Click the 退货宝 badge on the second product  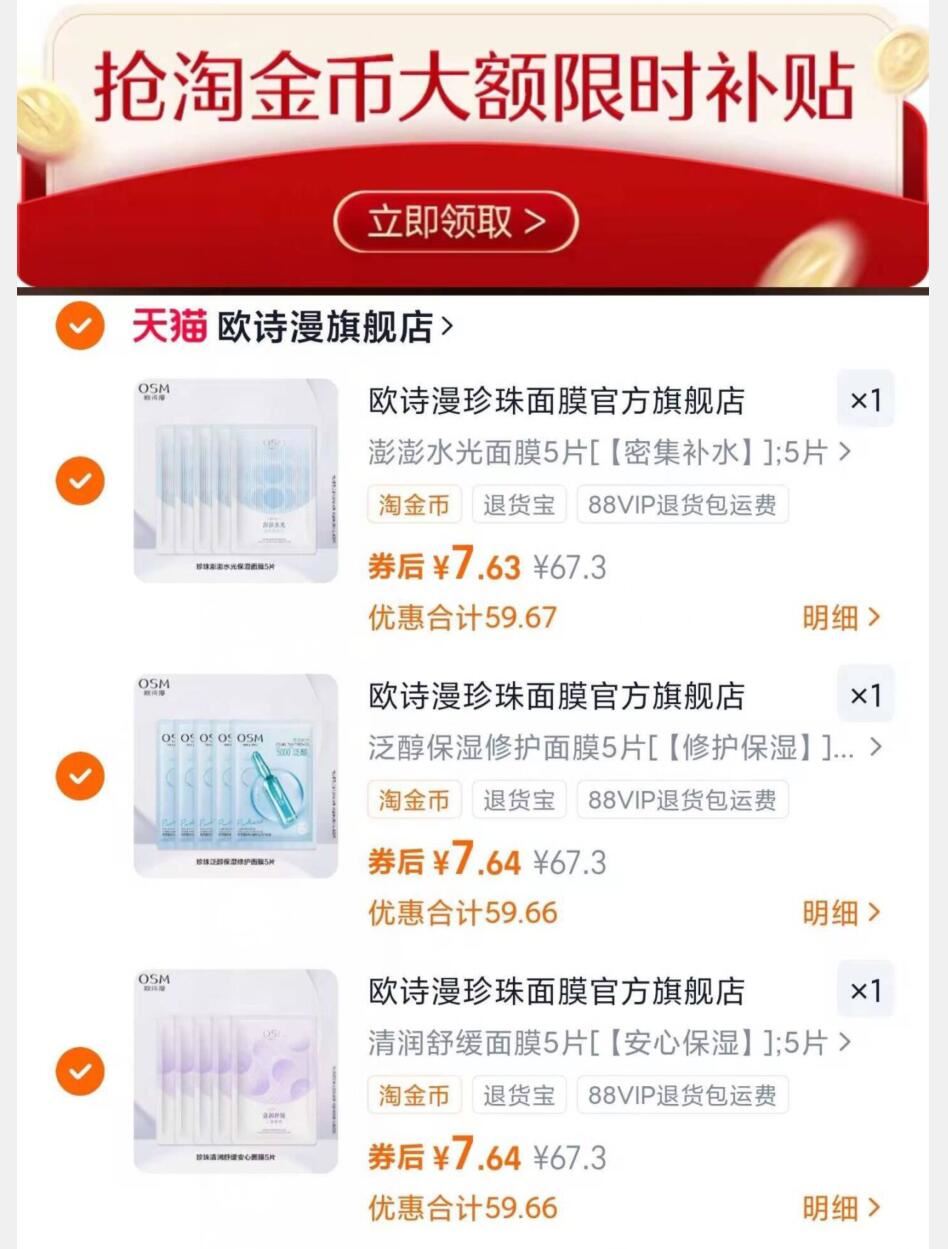coord(519,800)
